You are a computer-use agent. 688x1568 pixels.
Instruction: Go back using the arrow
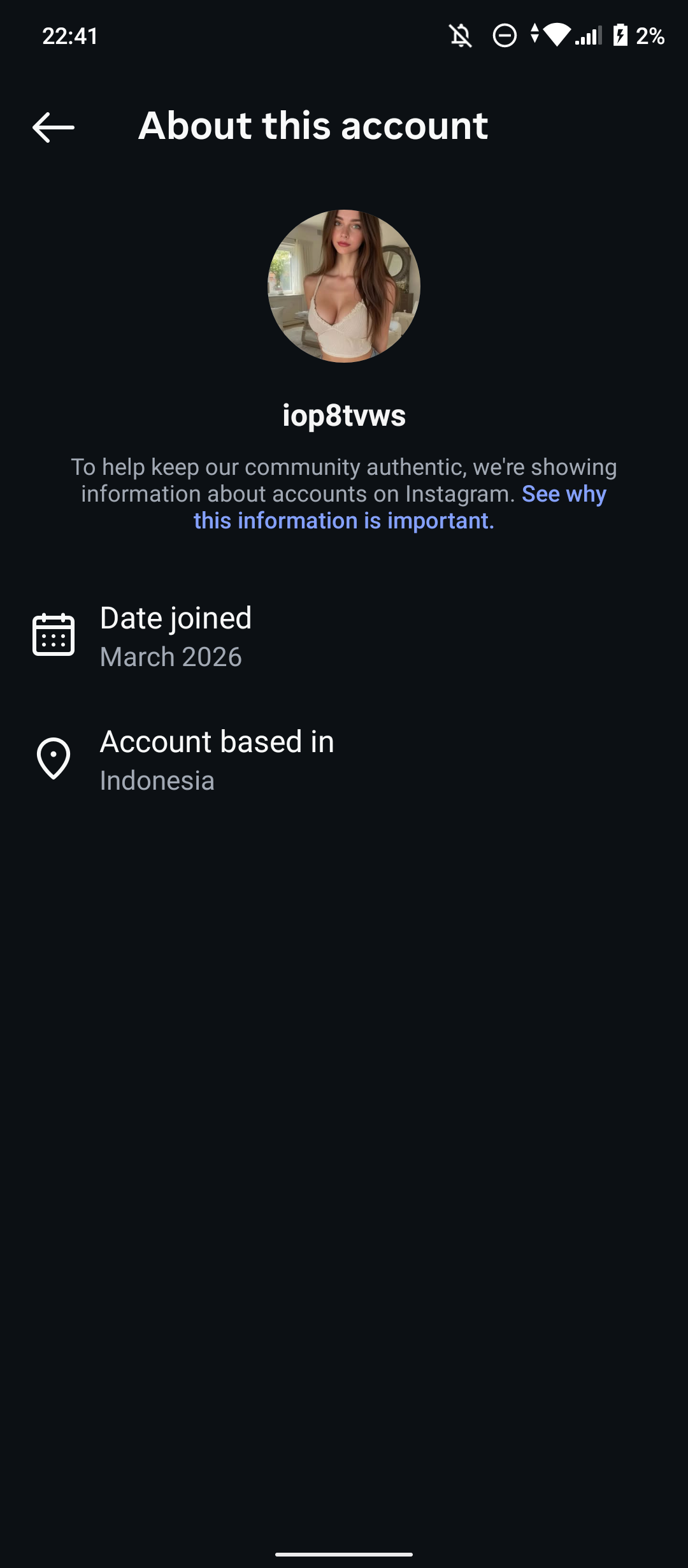pyautogui.click(x=54, y=127)
